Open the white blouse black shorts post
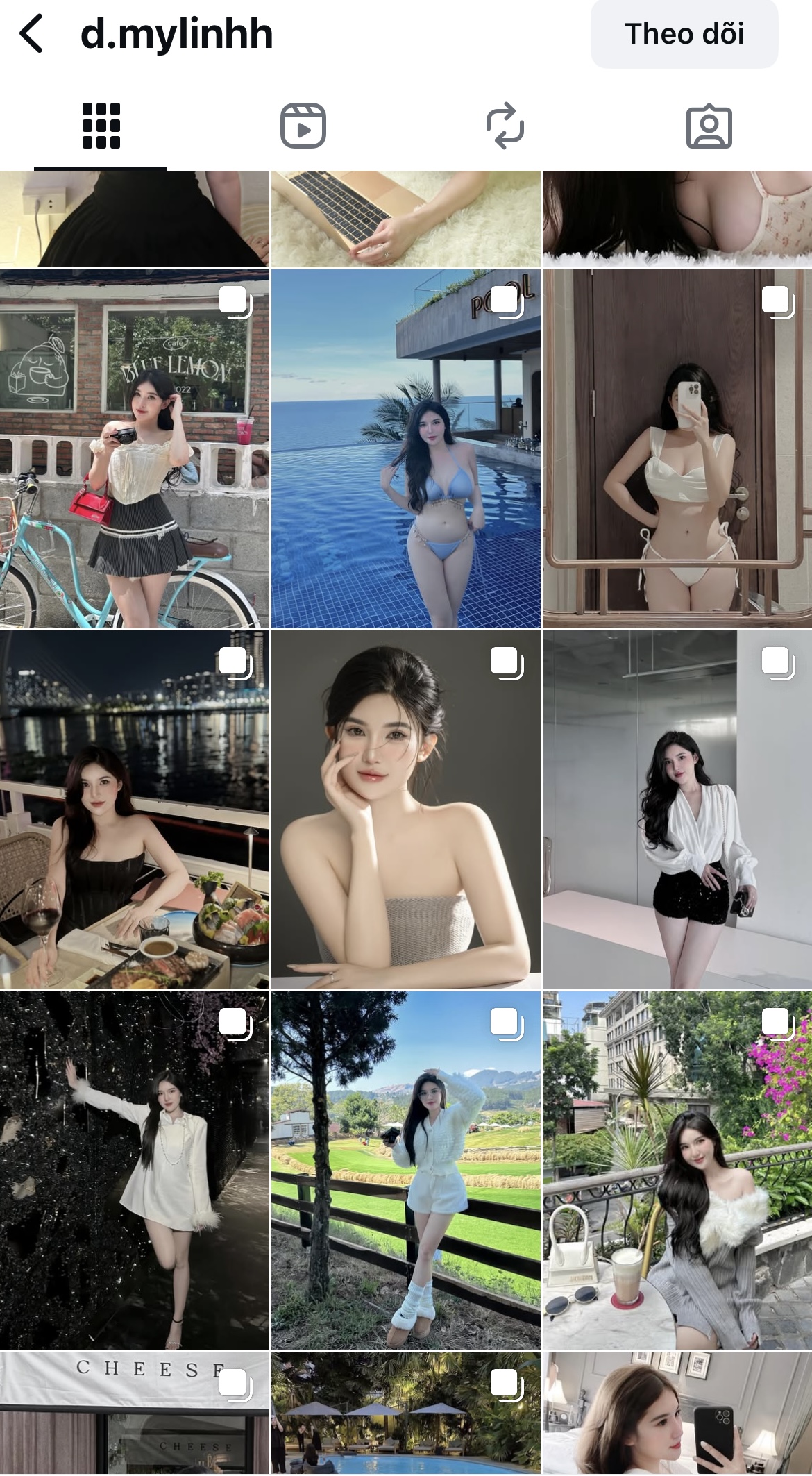 [x=677, y=810]
